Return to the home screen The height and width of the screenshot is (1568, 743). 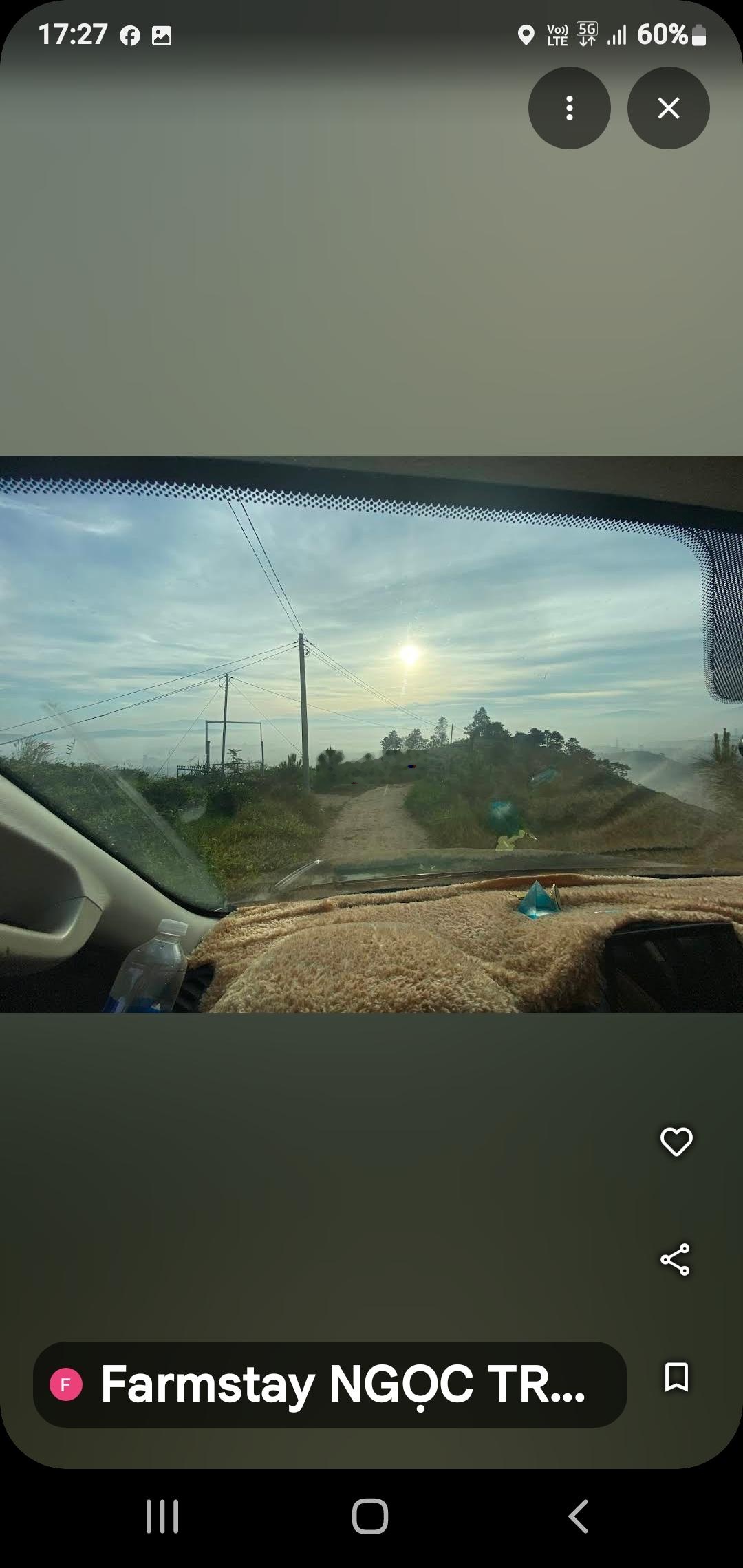pos(370,1516)
